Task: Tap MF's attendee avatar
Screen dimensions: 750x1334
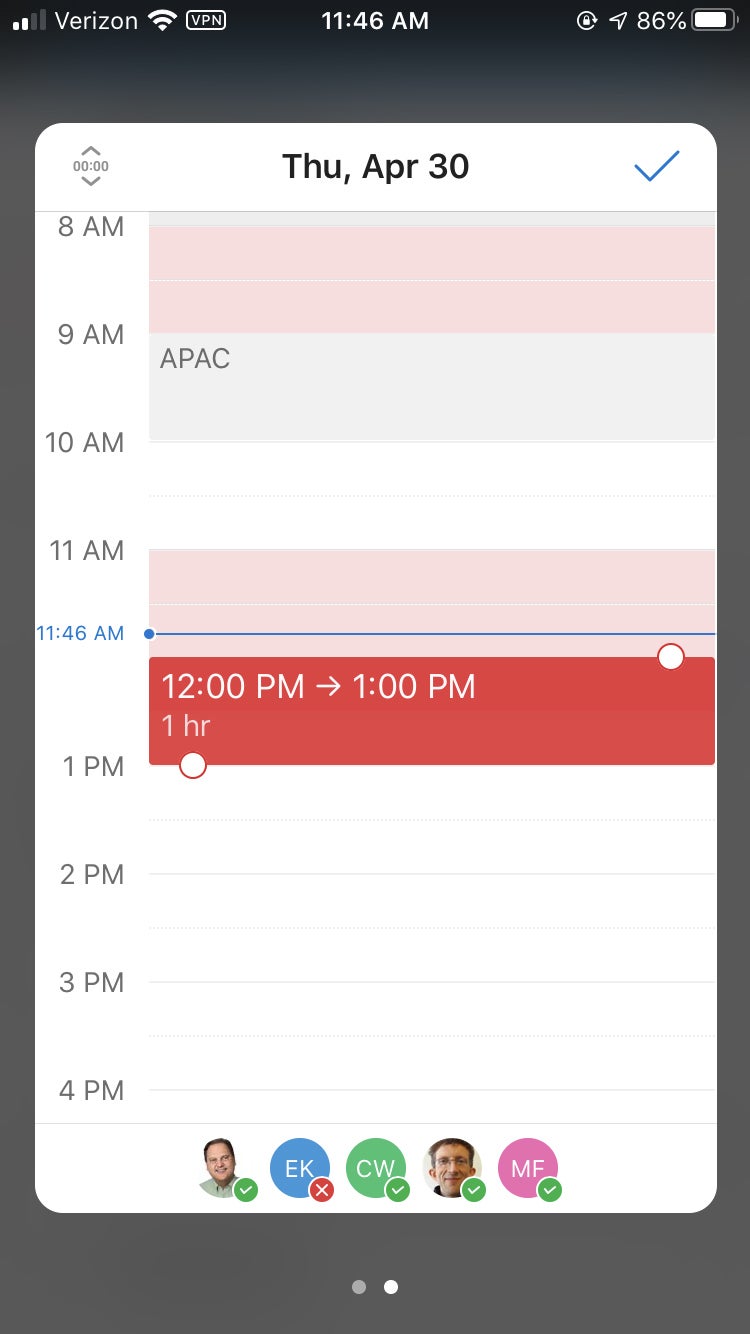Action: 529,1168
